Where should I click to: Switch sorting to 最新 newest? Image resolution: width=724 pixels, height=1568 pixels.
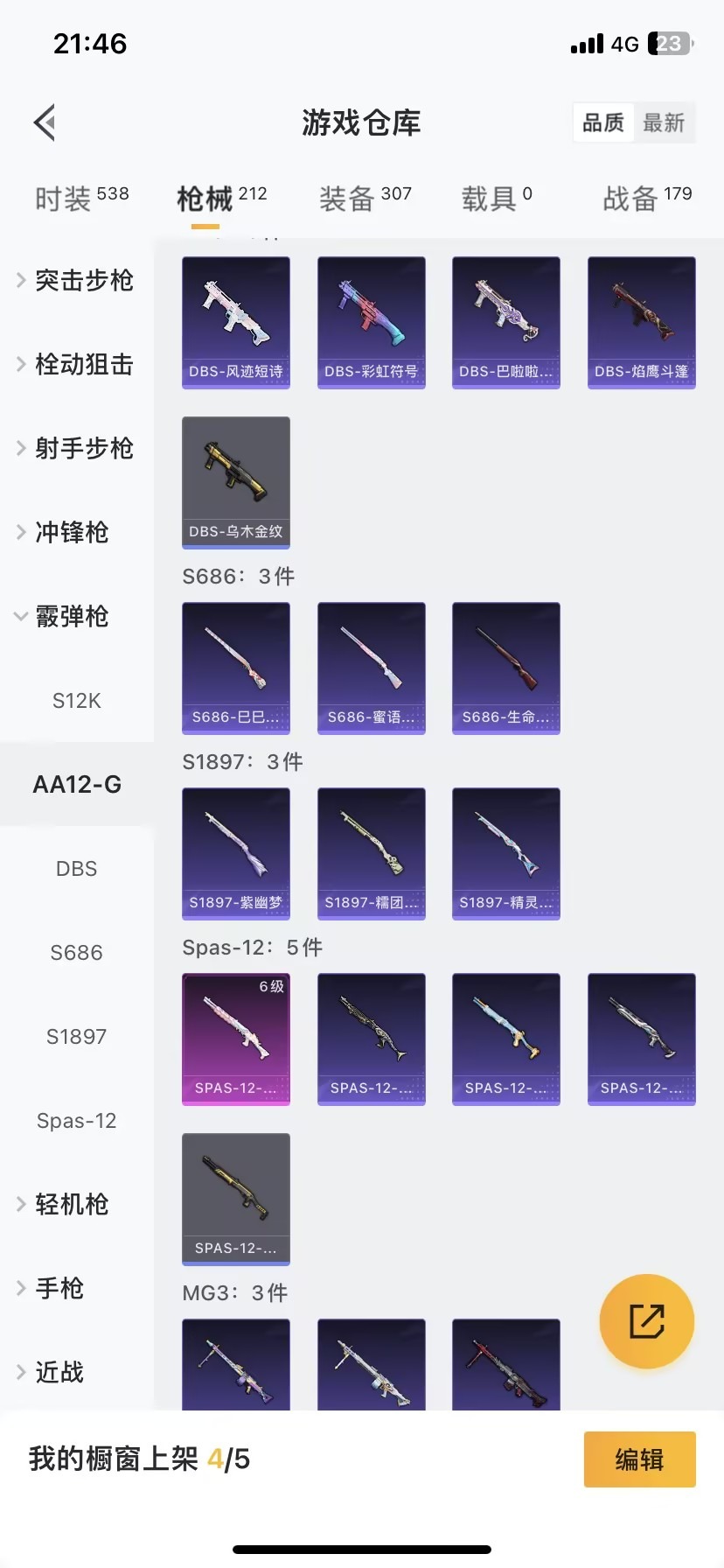[665, 122]
